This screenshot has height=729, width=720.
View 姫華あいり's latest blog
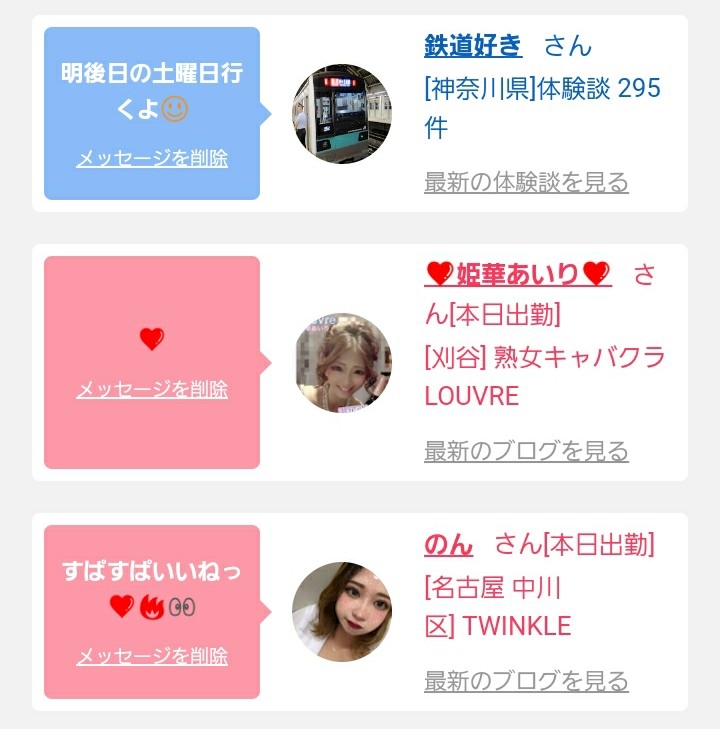[x=526, y=452]
